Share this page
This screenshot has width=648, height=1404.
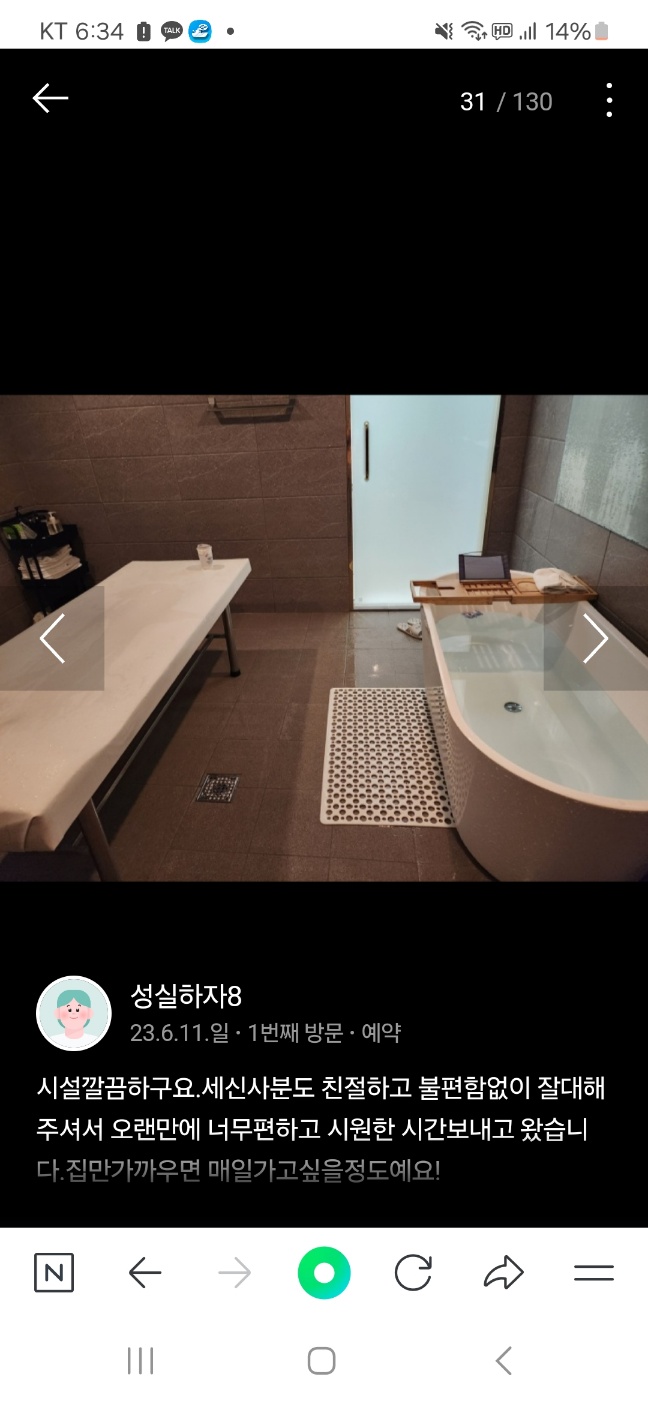(503, 1273)
